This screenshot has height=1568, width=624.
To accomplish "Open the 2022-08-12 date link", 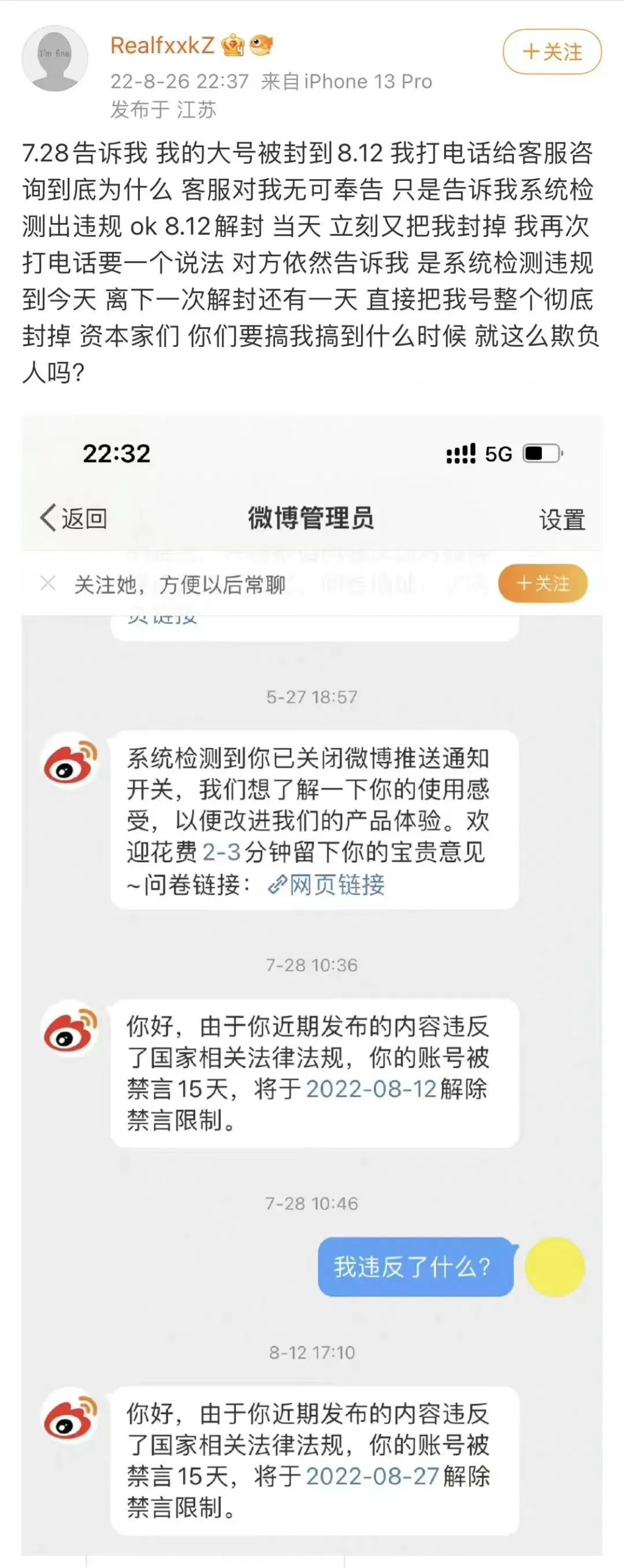I will [373, 1089].
